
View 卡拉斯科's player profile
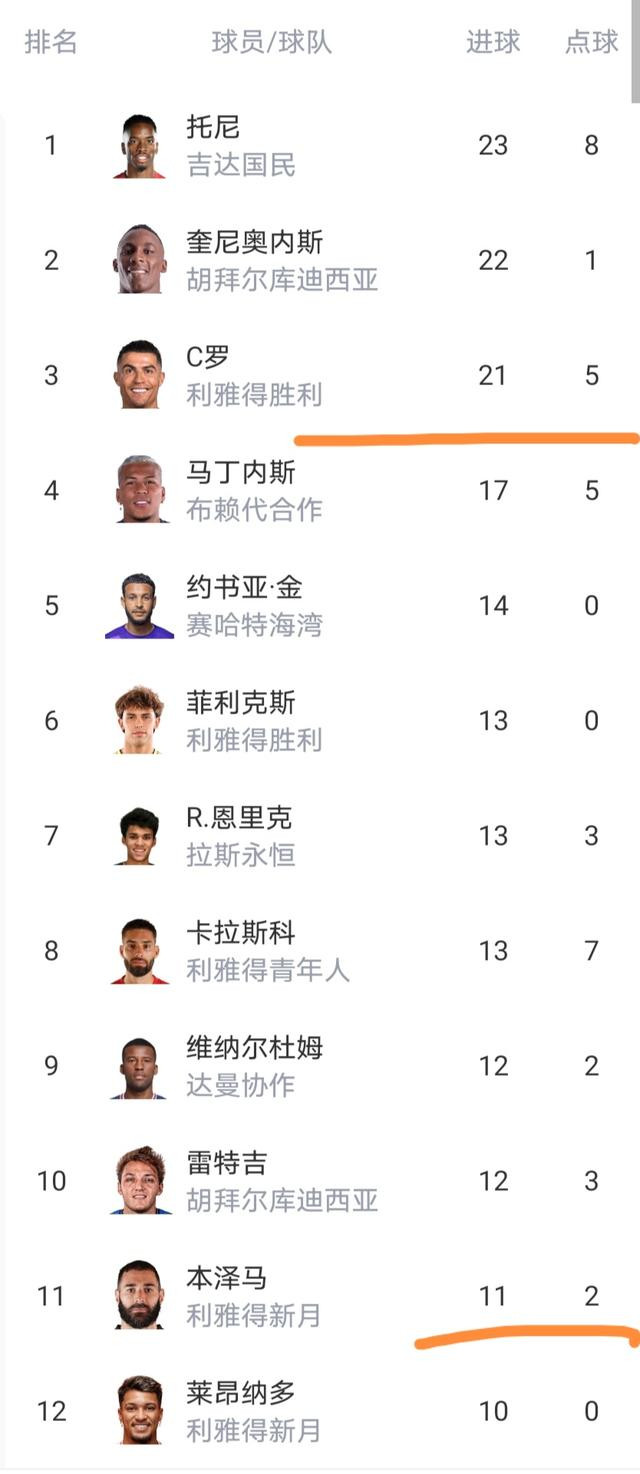coord(240,951)
